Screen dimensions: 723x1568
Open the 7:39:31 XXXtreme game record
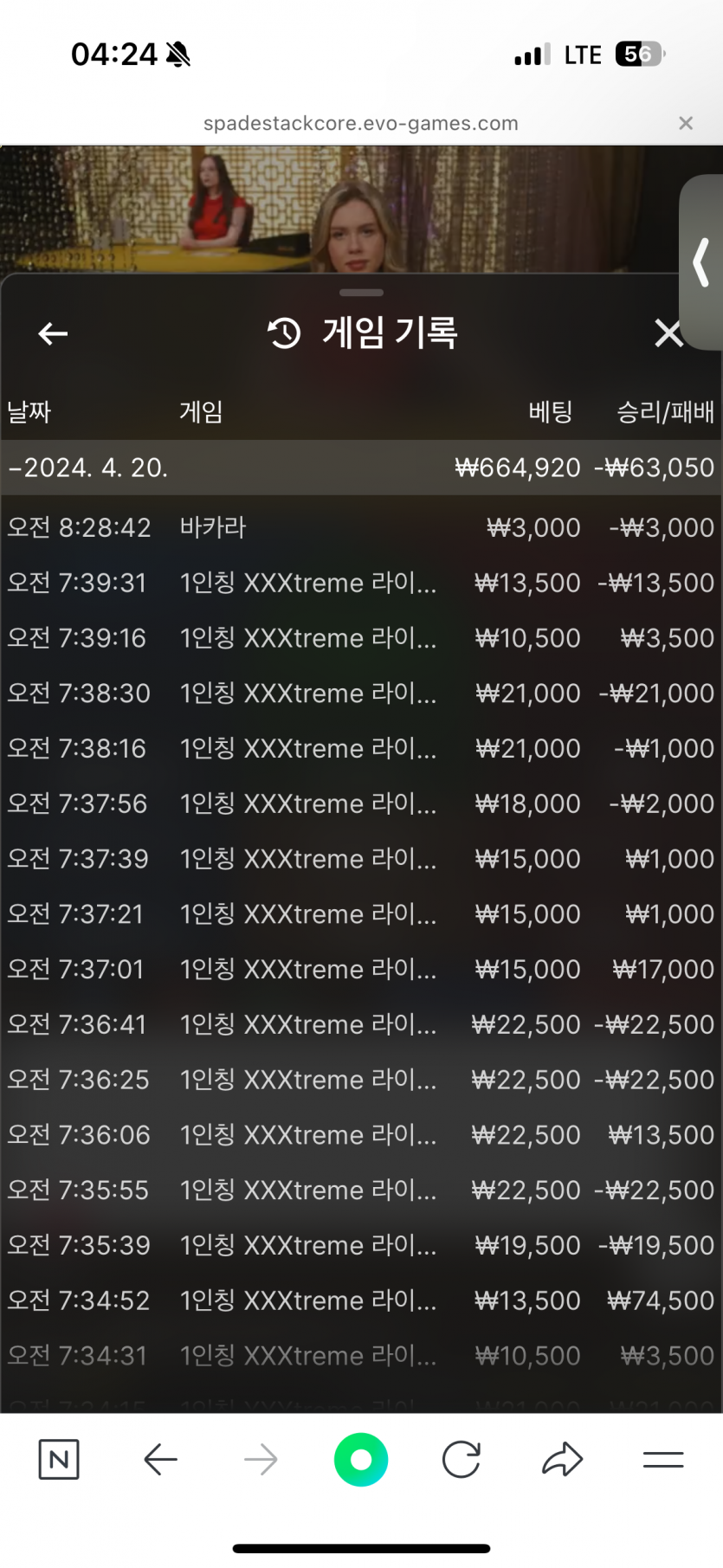(360, 583)
